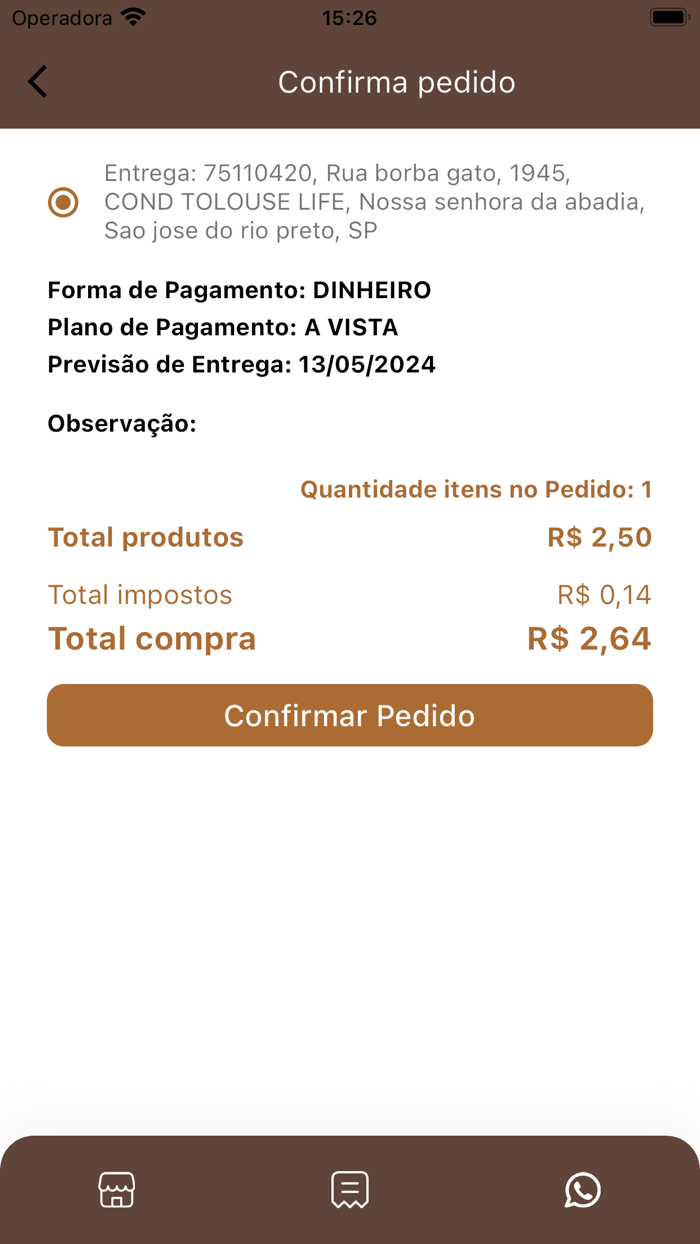This screenshot has height=1244, width=700.
Task: Select the Rua borba gato delivery address
Action: coord(63,203)
